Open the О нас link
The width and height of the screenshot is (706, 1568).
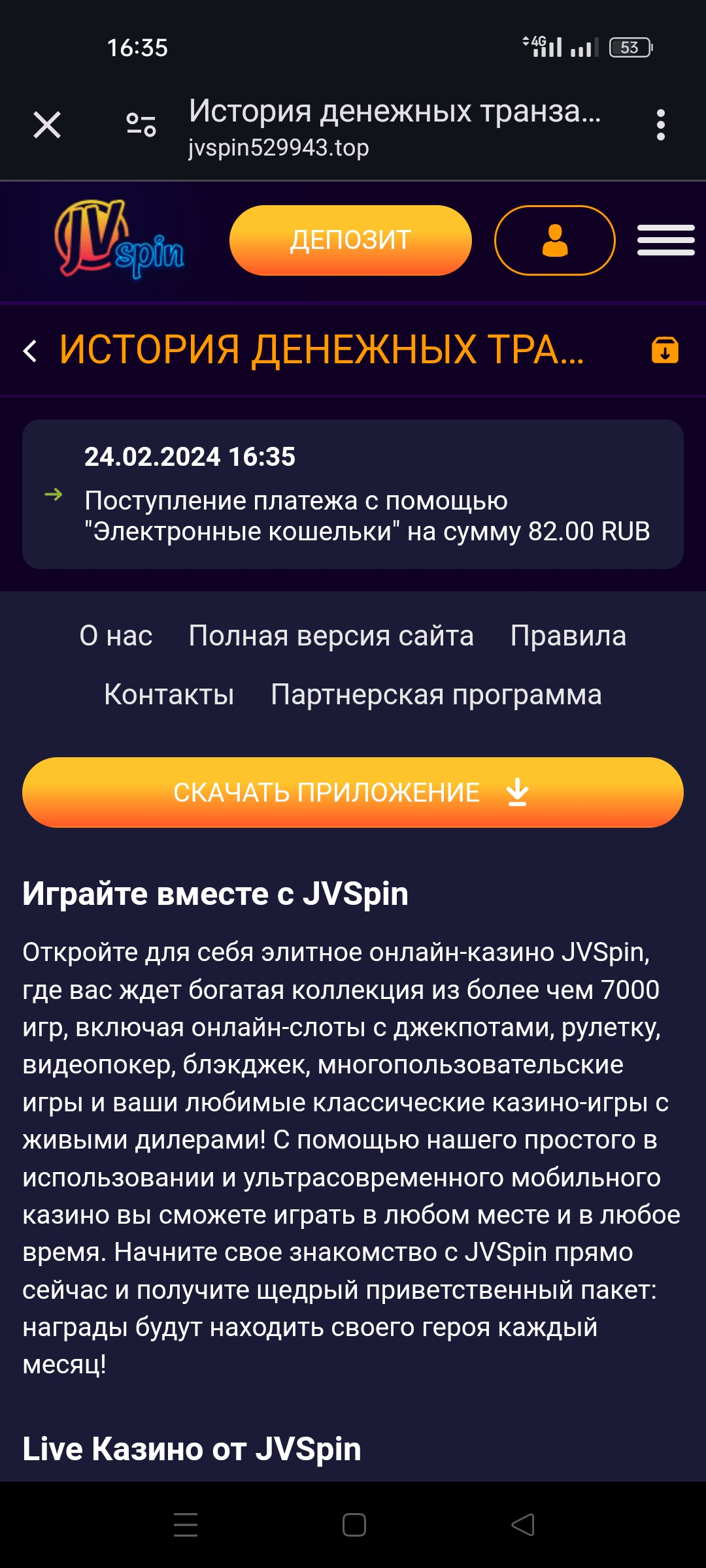116,636
